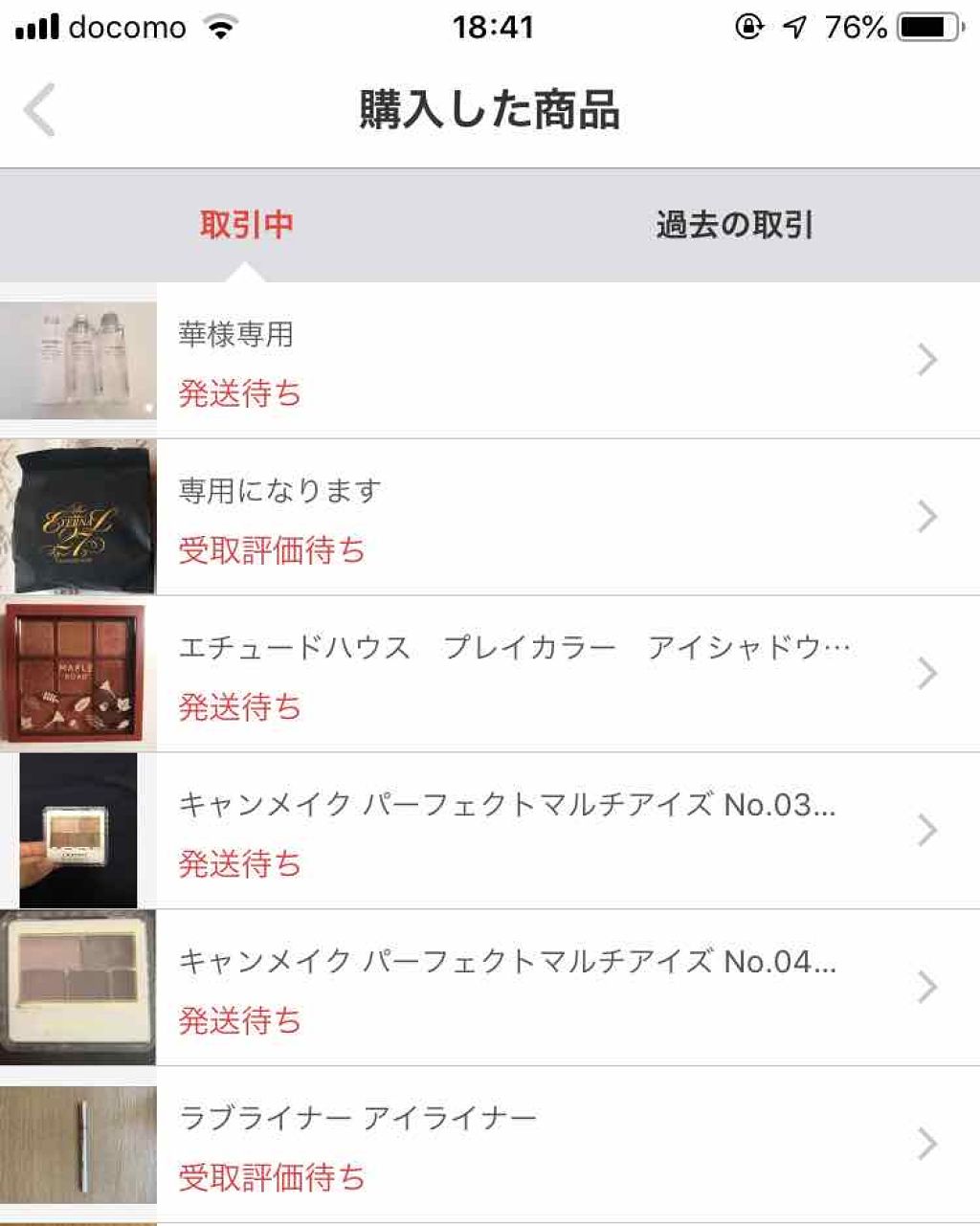Screen dimensions: 980x1226
Task: Switch to the 過去の取引 tab
Action: pos(734,226)
